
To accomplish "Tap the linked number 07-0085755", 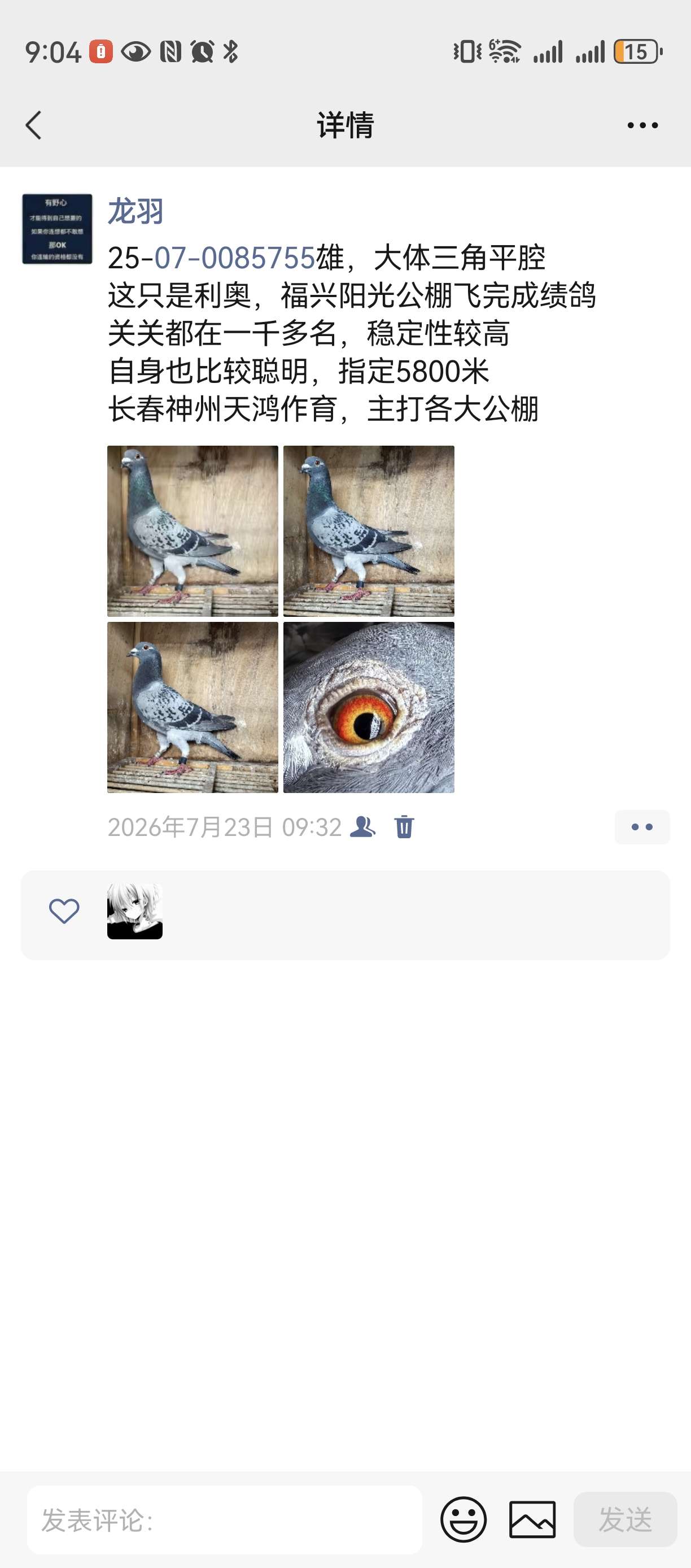I will 235,258.
